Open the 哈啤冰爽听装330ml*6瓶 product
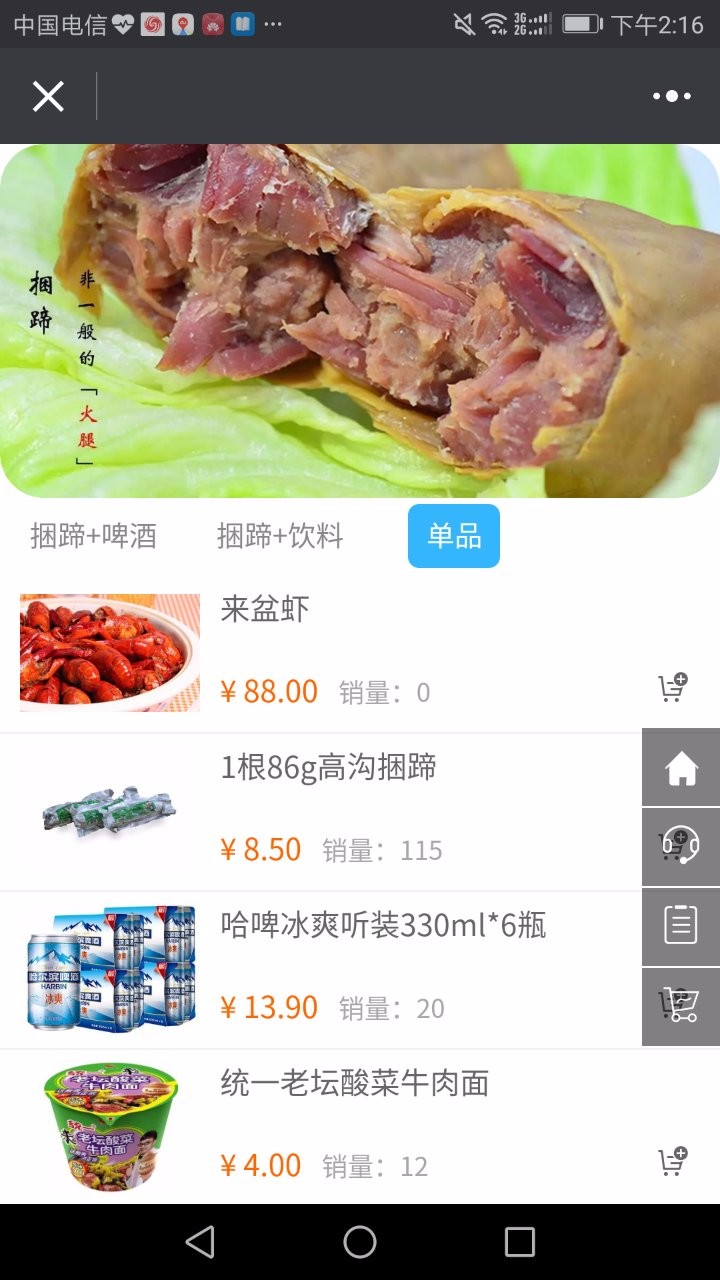Image resolution: width=720 pixels, height=1280 pixels. (x=320, y=969)
